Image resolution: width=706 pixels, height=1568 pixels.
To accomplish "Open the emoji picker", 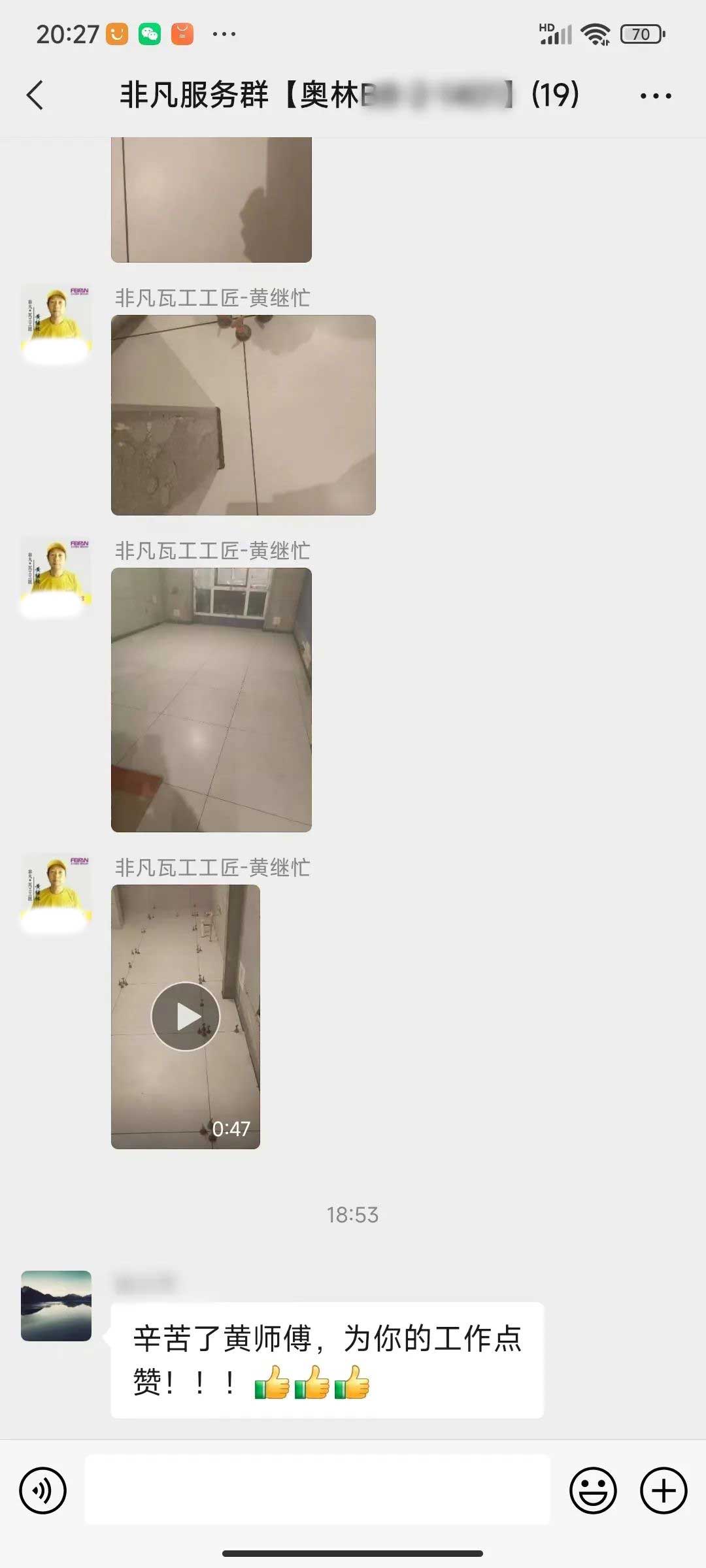I will (x=593, y=1490).
